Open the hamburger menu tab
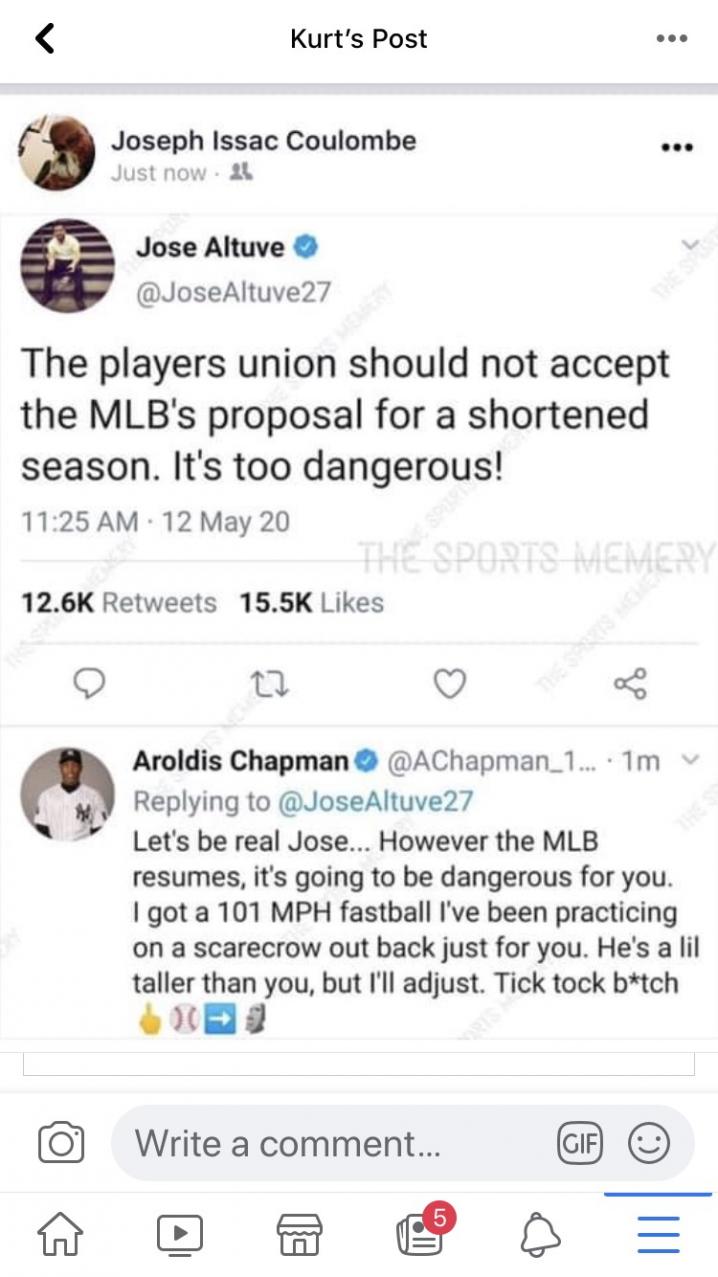The width and height of the screenshot is (718, 1277). 658,1234
